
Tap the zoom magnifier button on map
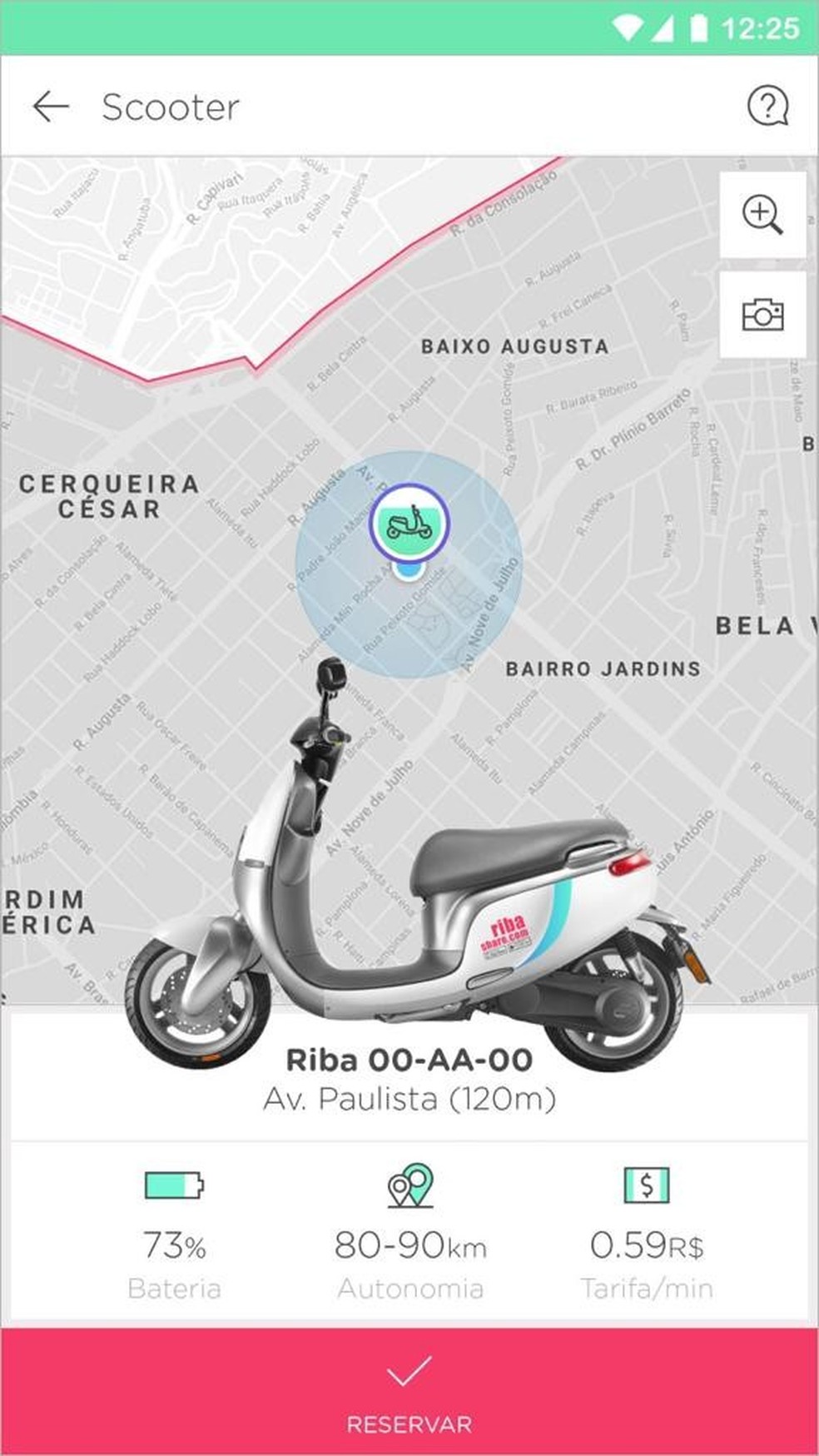point(762,215)
